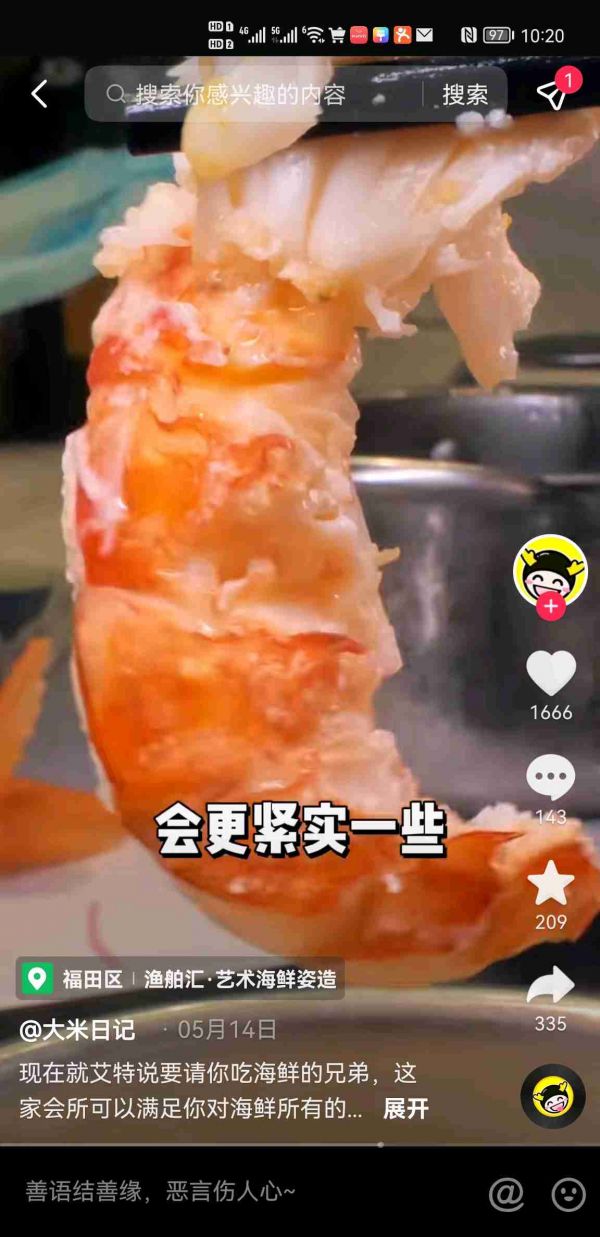Open the @大米日记 username
Viewport: 600px width, 1237px height.
(x=77, y=1030)
